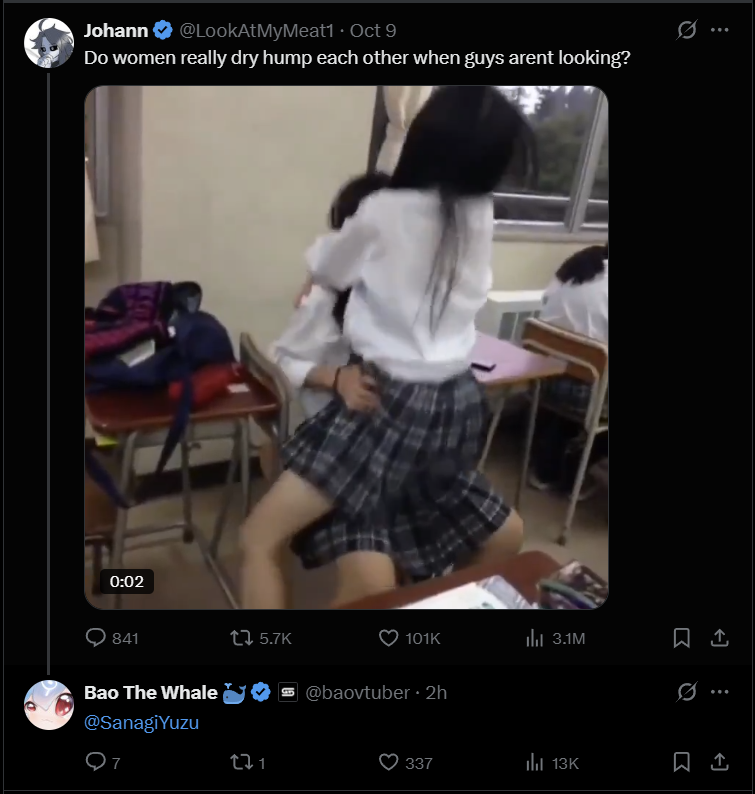The image size is (755, 794).
Task: Open the affiliate badge beside Bao The Whale
Action: (x=288, y=692)
